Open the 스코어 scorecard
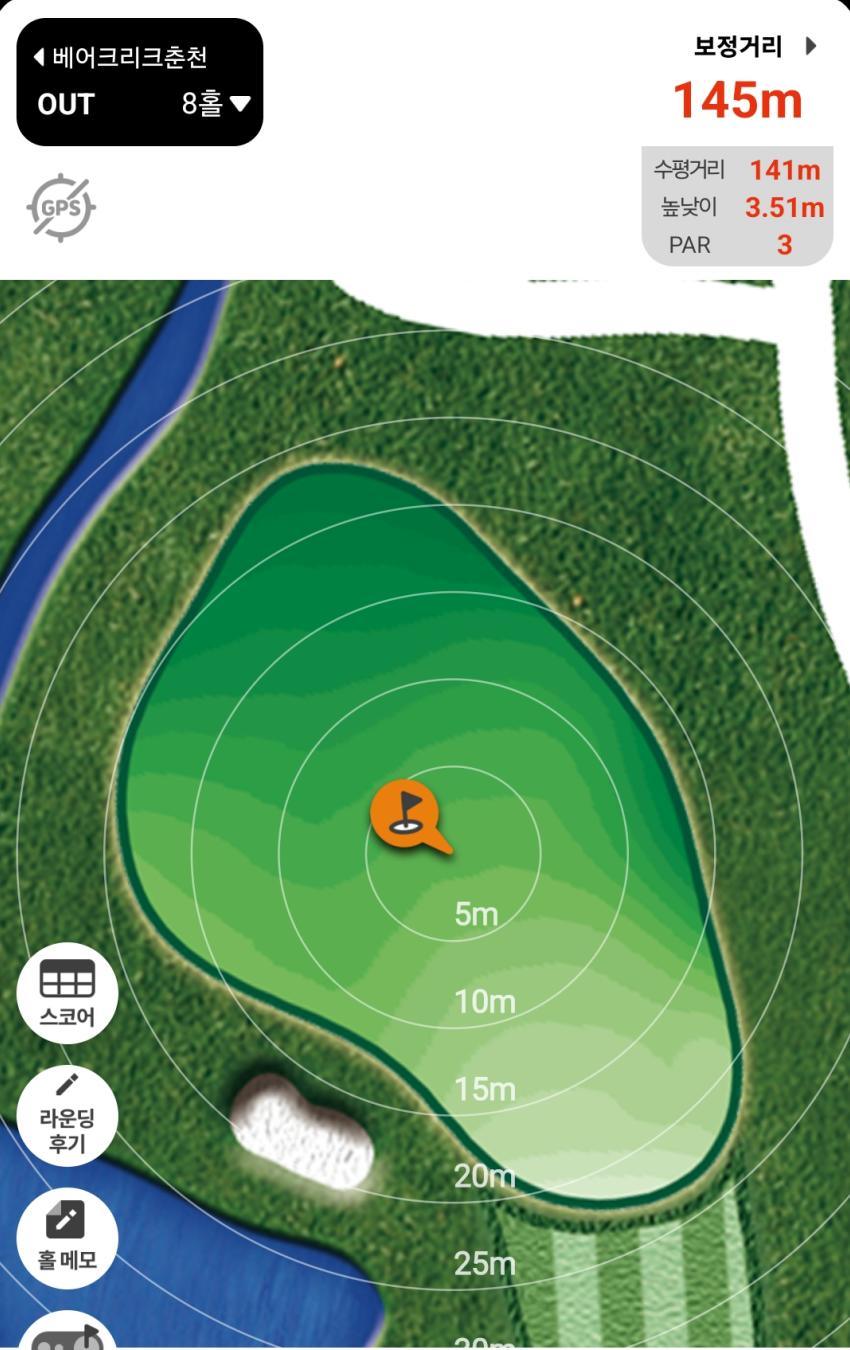Screen dimensions: 850x1350 (67, 992)
